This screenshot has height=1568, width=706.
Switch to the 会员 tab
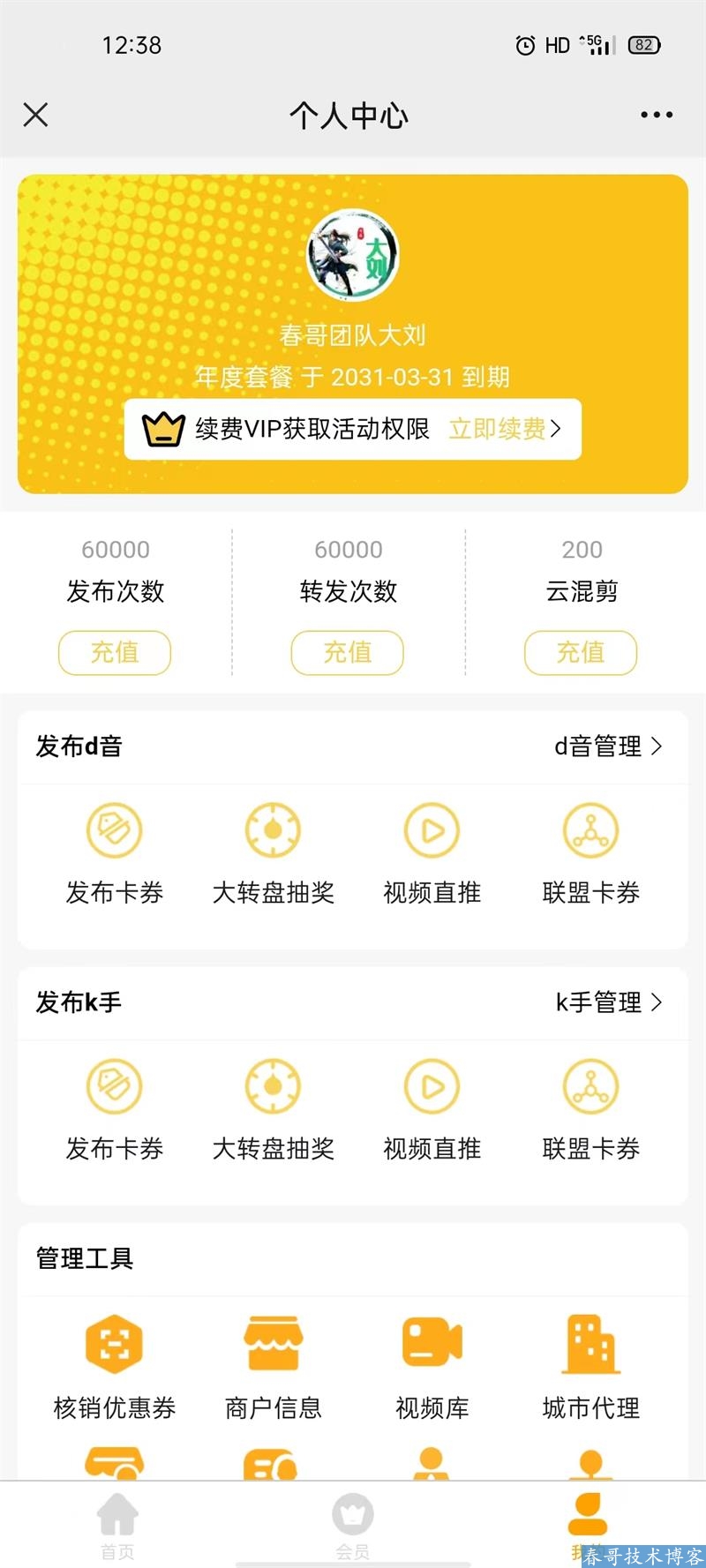click(x=353, y=1525)
